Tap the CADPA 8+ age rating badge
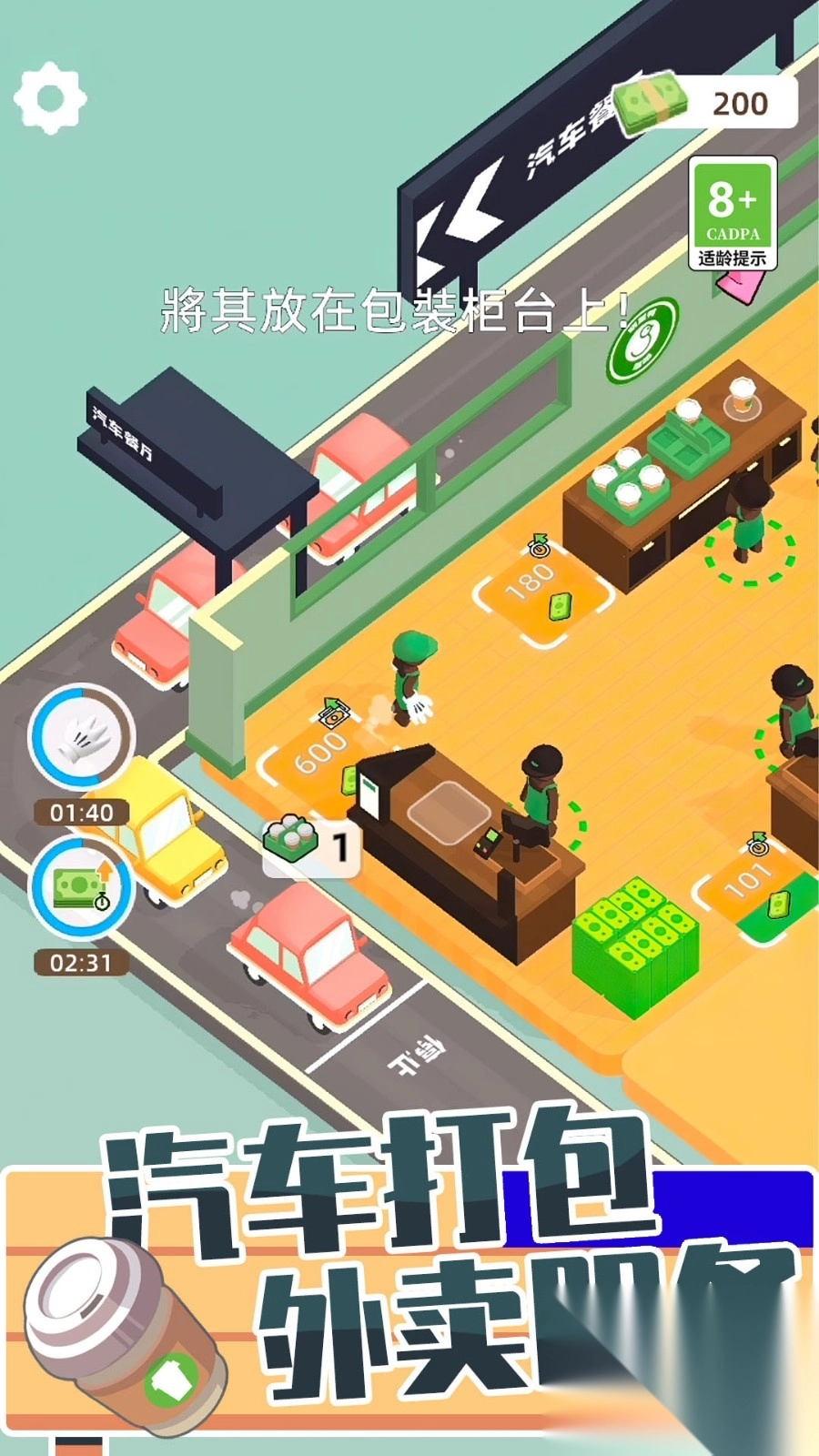The height and width of the screenshot is (1456, 819). (x=731, y=211)
